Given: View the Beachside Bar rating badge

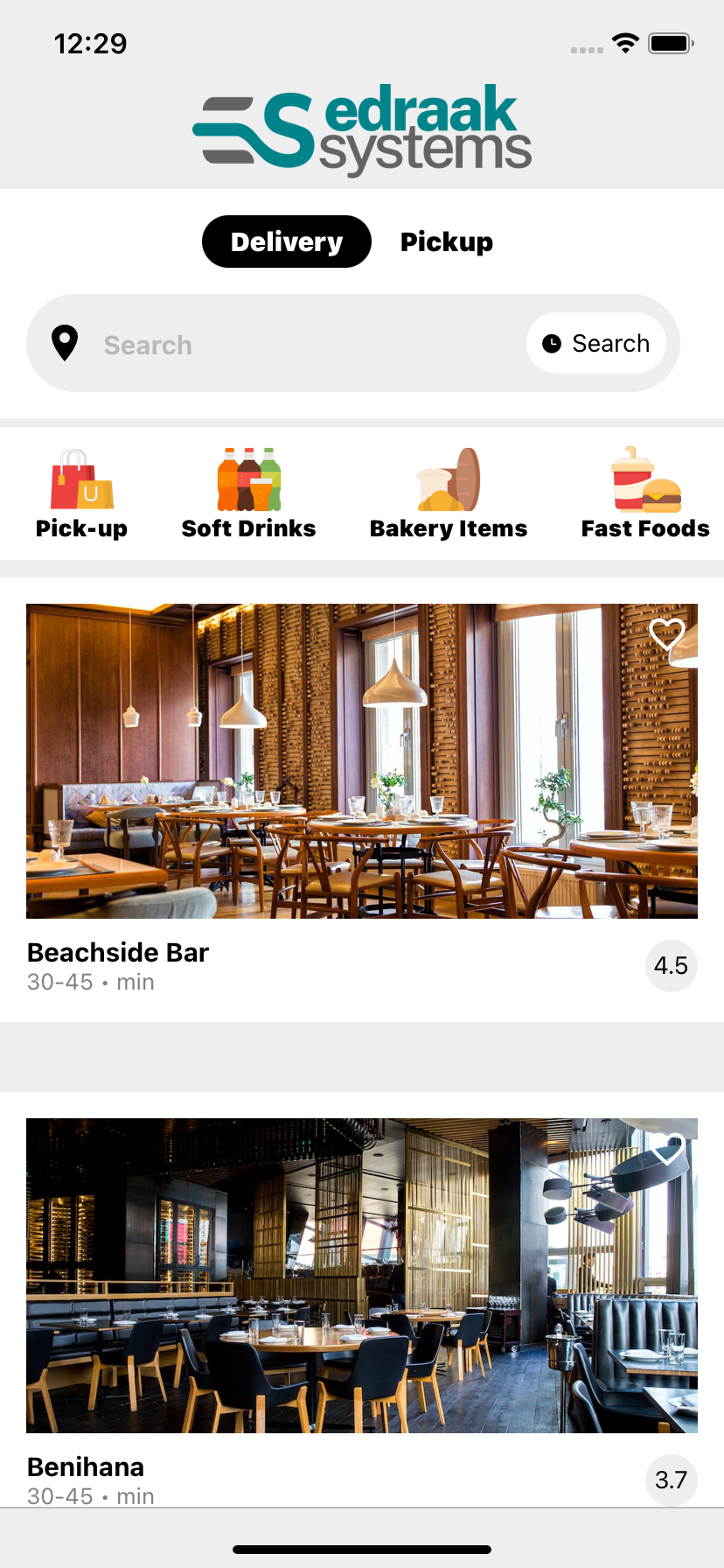Looking at the screenshot, I should click(x=671, y=965).
